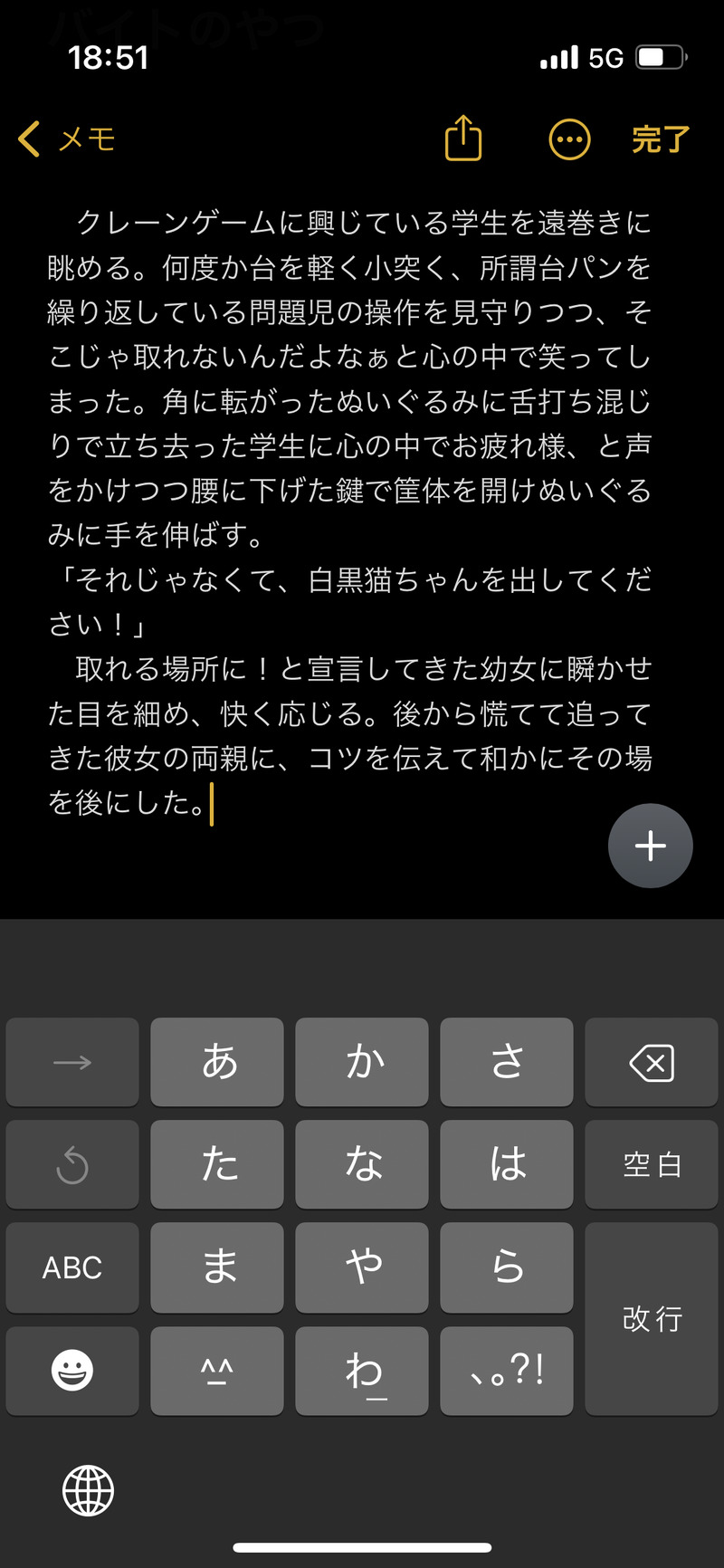Share this note
724x1568 pixels.
463,139
